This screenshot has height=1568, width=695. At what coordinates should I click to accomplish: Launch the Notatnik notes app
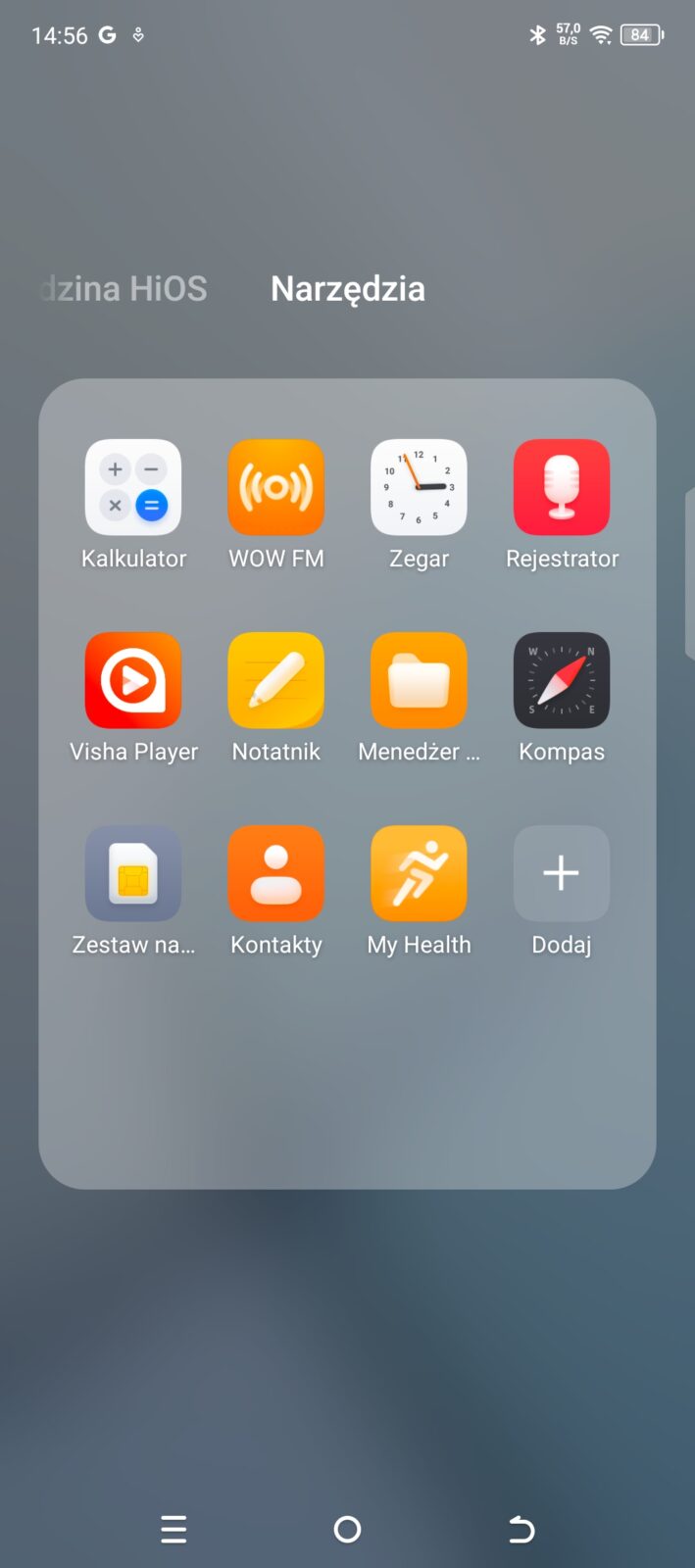coord(276,680)
